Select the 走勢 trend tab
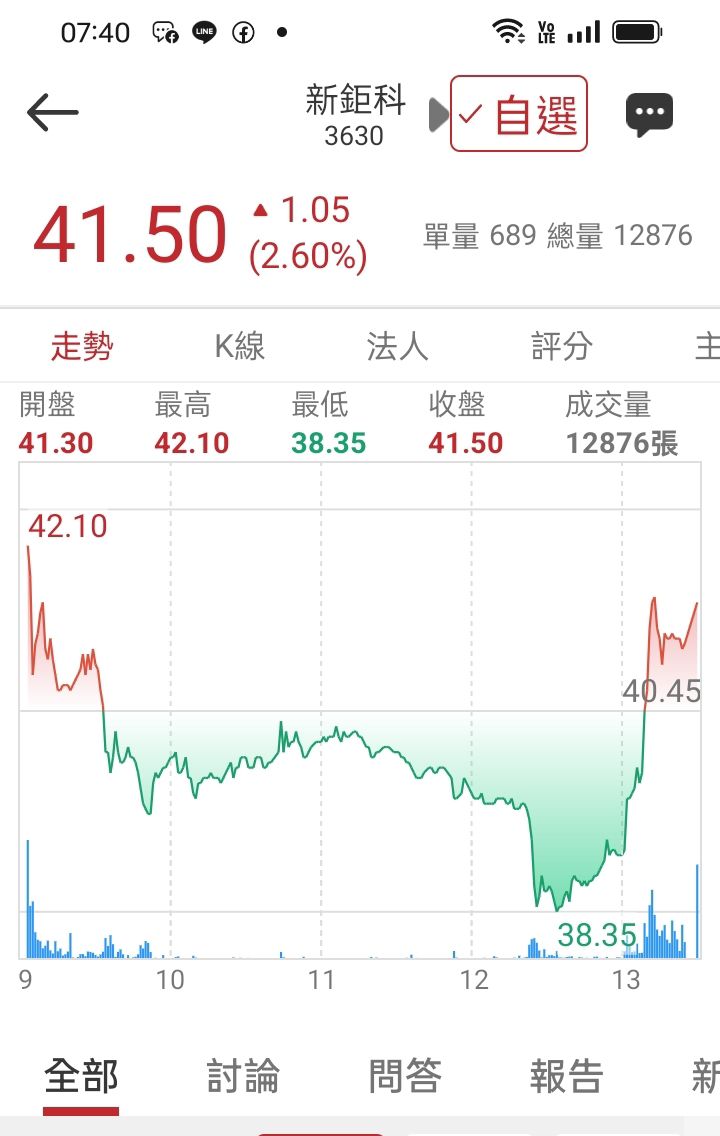 pos(82,347)
